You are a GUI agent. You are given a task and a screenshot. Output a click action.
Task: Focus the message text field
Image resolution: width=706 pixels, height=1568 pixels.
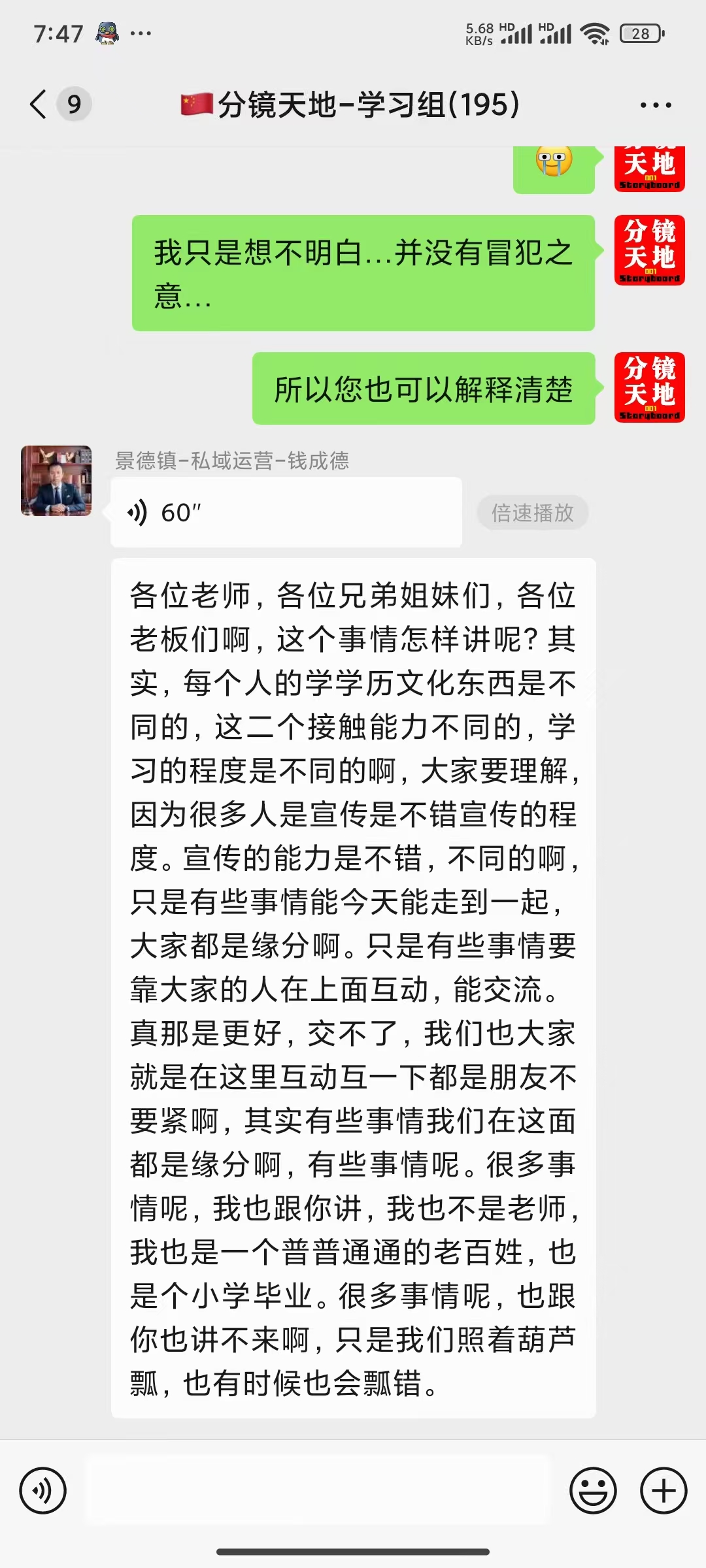click(317, 1490)
